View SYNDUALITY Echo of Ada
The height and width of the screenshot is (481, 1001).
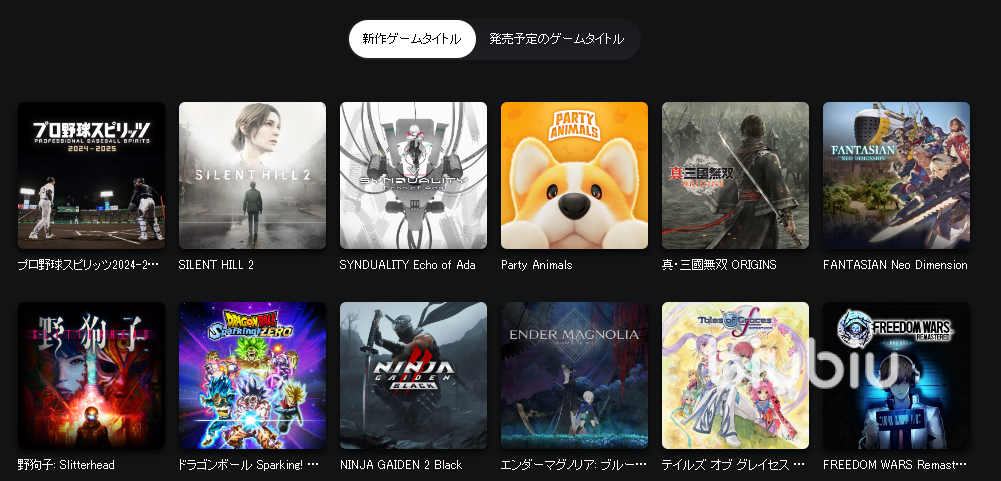pyautogui.click(x=413, y=176)
